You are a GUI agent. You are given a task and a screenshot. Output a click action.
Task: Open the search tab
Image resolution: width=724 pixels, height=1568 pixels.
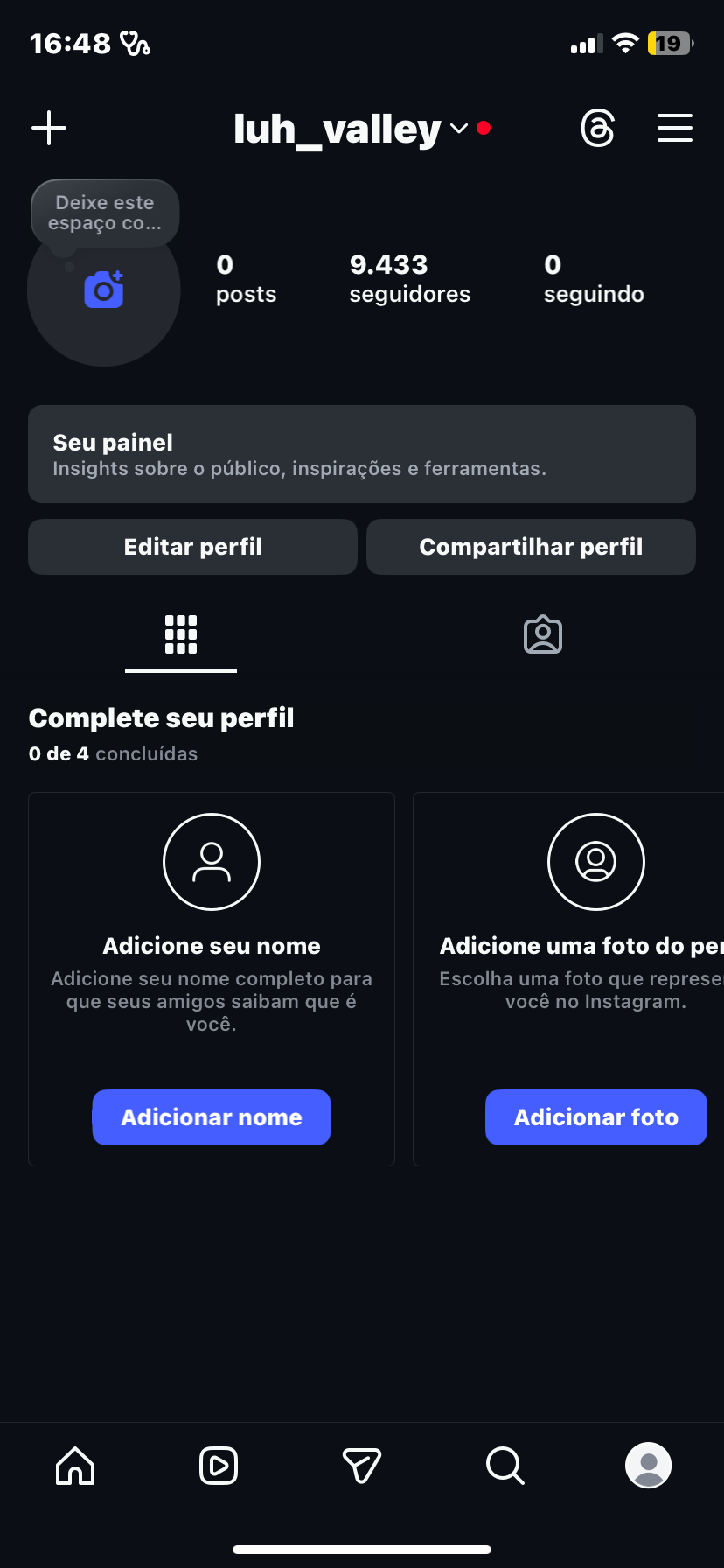click(505, 1466)
